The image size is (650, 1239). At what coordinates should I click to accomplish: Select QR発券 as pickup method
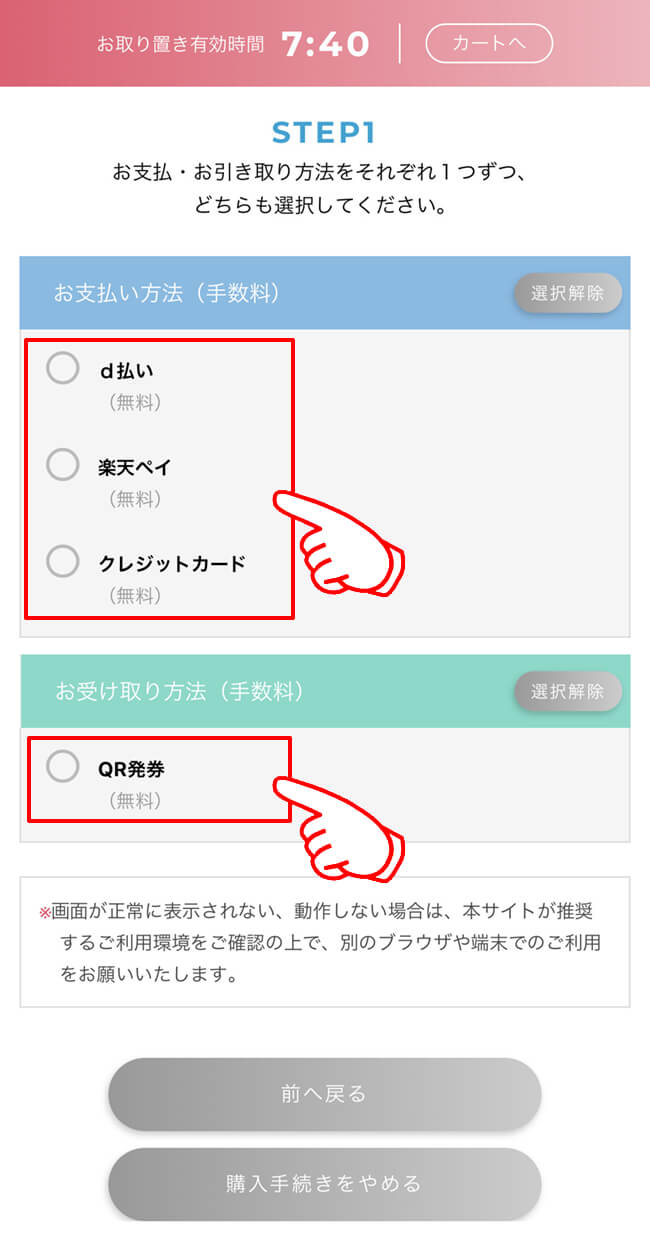[x=63, y=768]
